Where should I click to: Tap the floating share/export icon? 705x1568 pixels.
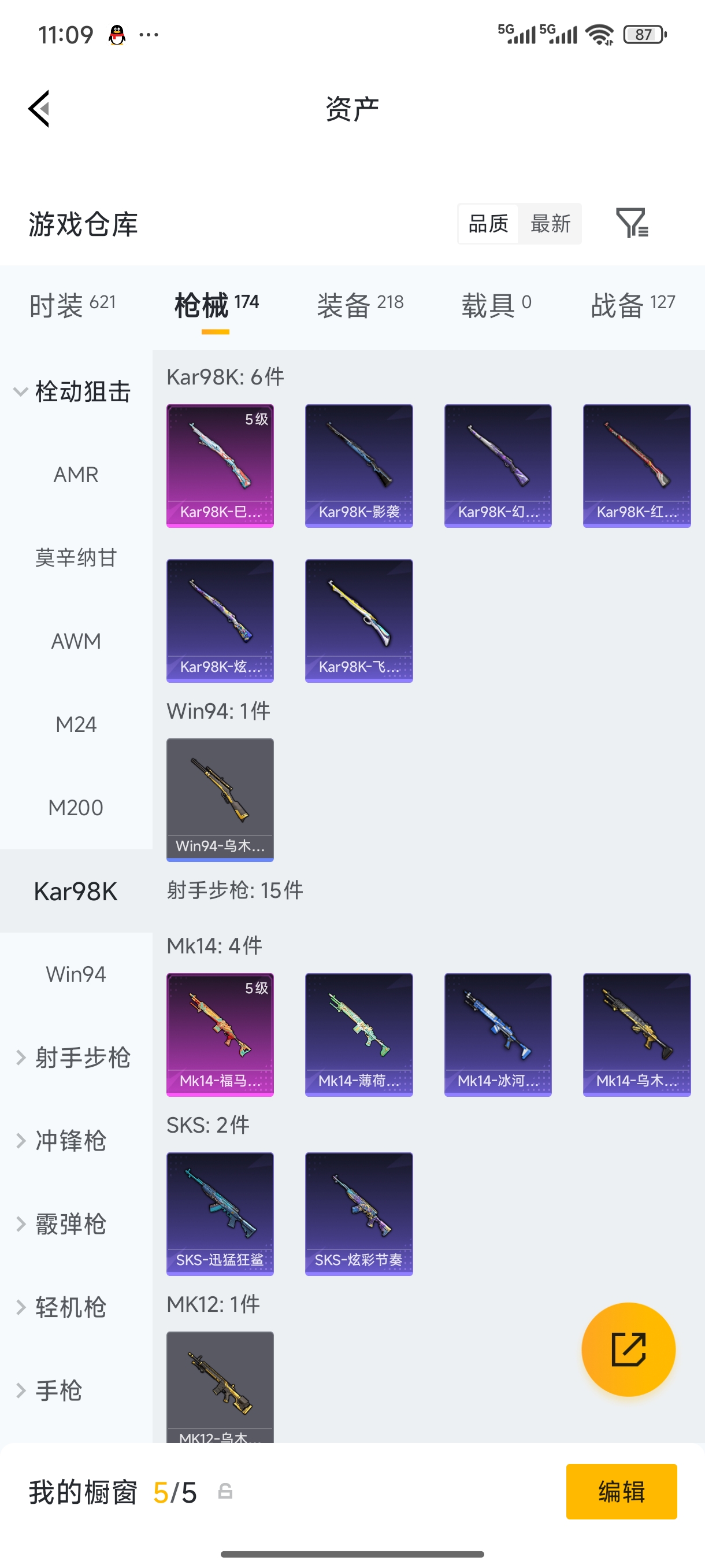click(628, 1349)
